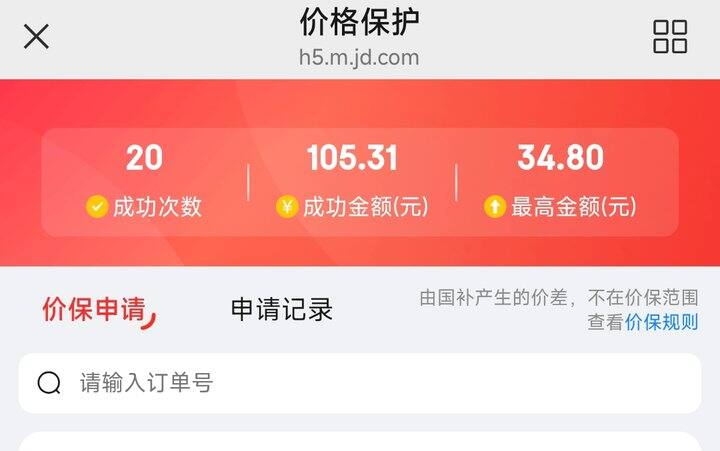Tap the order number search field
Viewport: 720px width, 451px height.
coord(360,383)
